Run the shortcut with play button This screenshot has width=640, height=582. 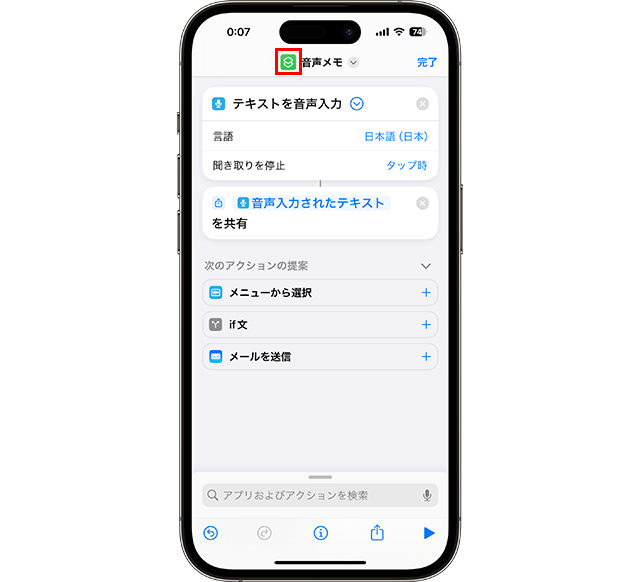coord(429,533)
